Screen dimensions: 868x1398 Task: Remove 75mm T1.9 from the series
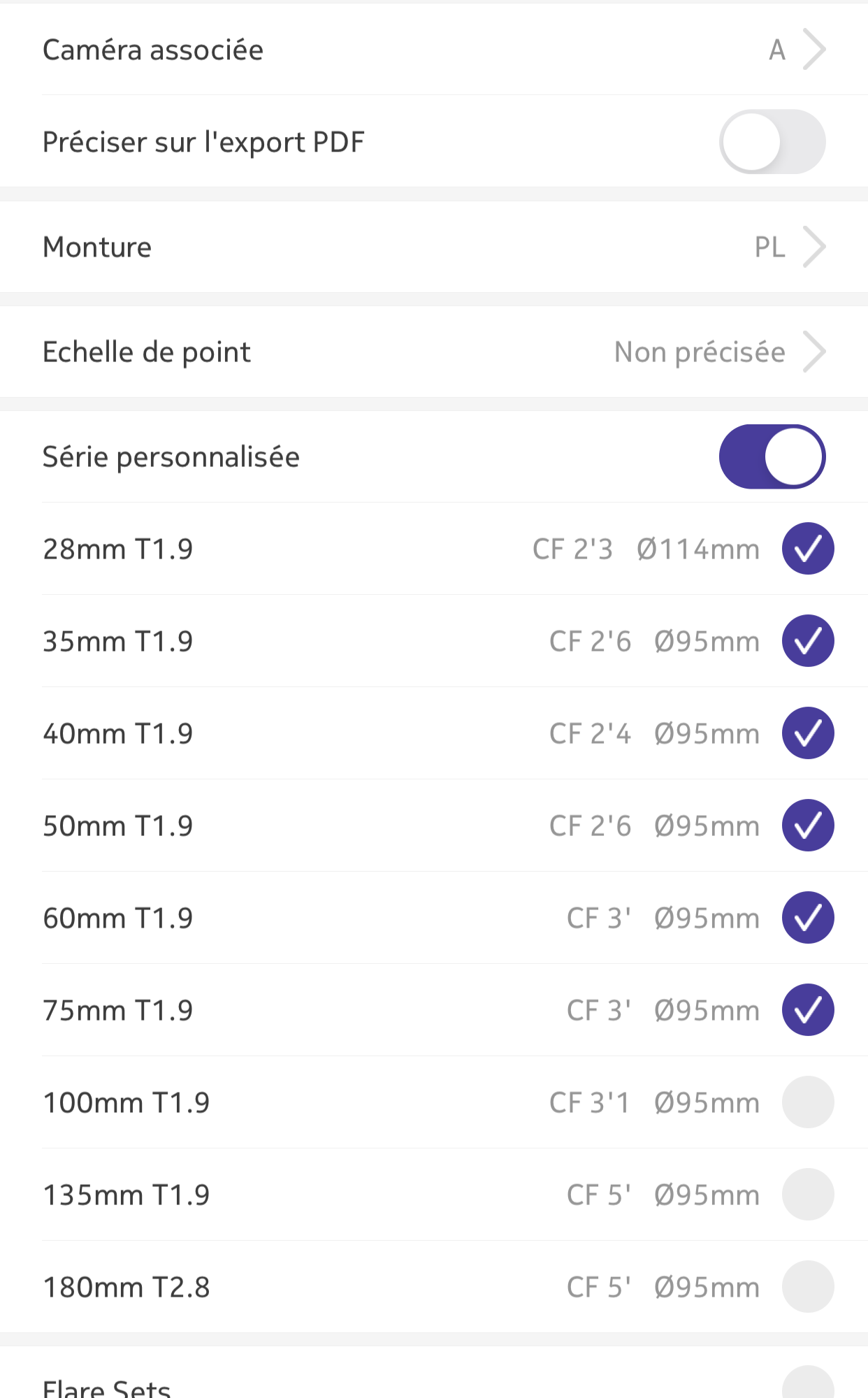[808, 1010]
